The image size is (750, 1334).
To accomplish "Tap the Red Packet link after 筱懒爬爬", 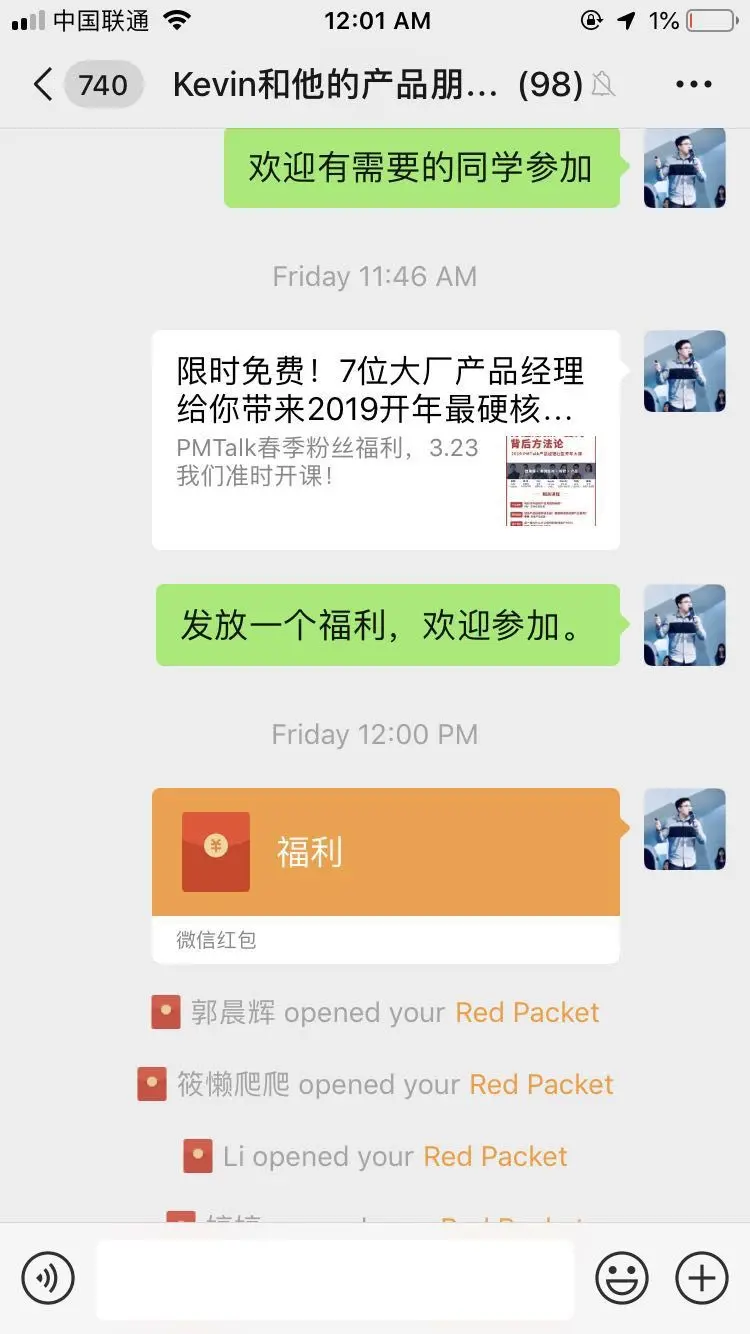I will pyautogui.click(x=541, y=1085).
